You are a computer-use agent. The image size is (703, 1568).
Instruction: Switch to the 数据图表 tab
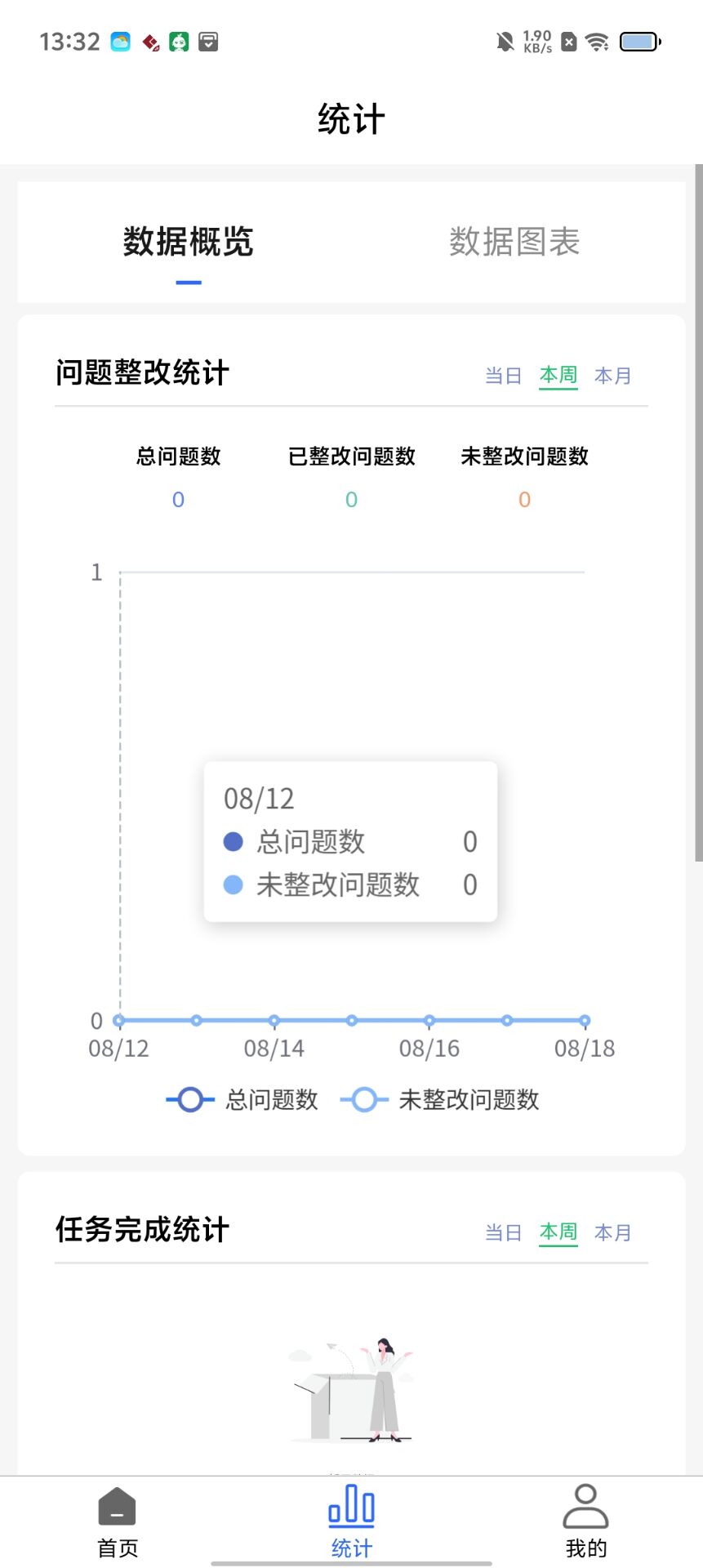[x=514, y=242]
